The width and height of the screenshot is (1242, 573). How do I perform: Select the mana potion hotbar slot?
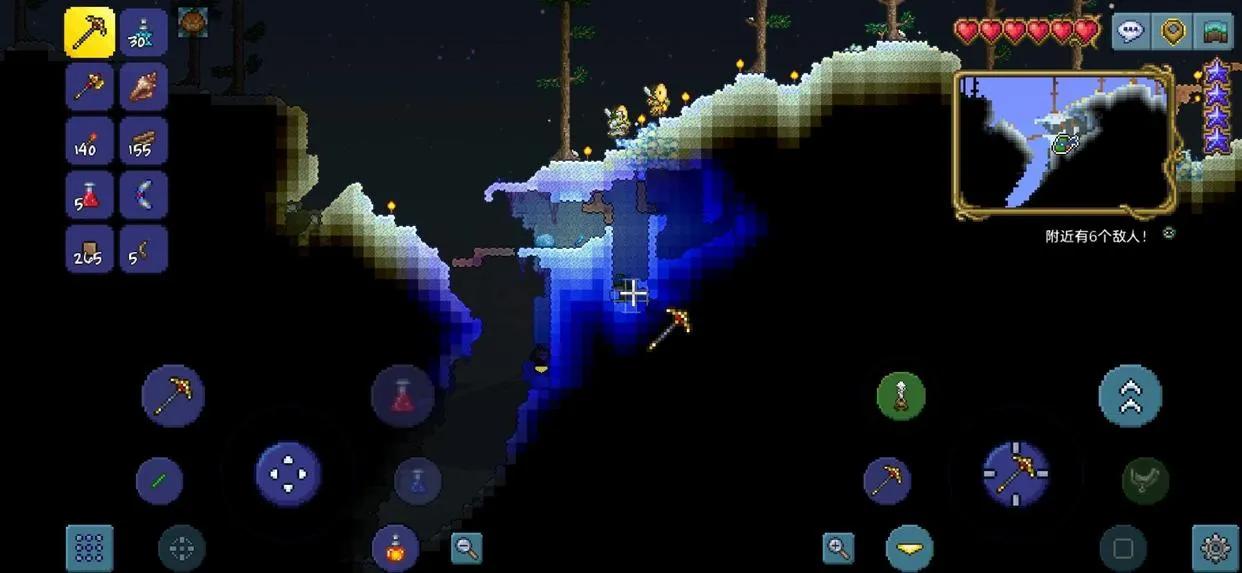coord(143,33)
